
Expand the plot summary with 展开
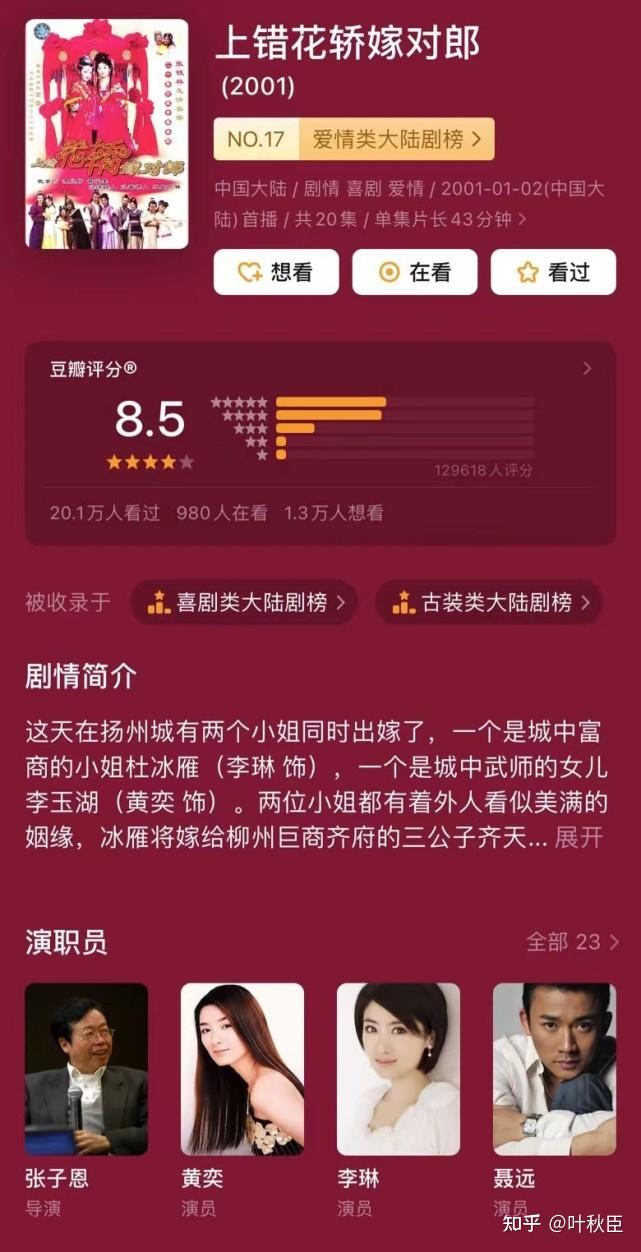click(x=579, y=837)
